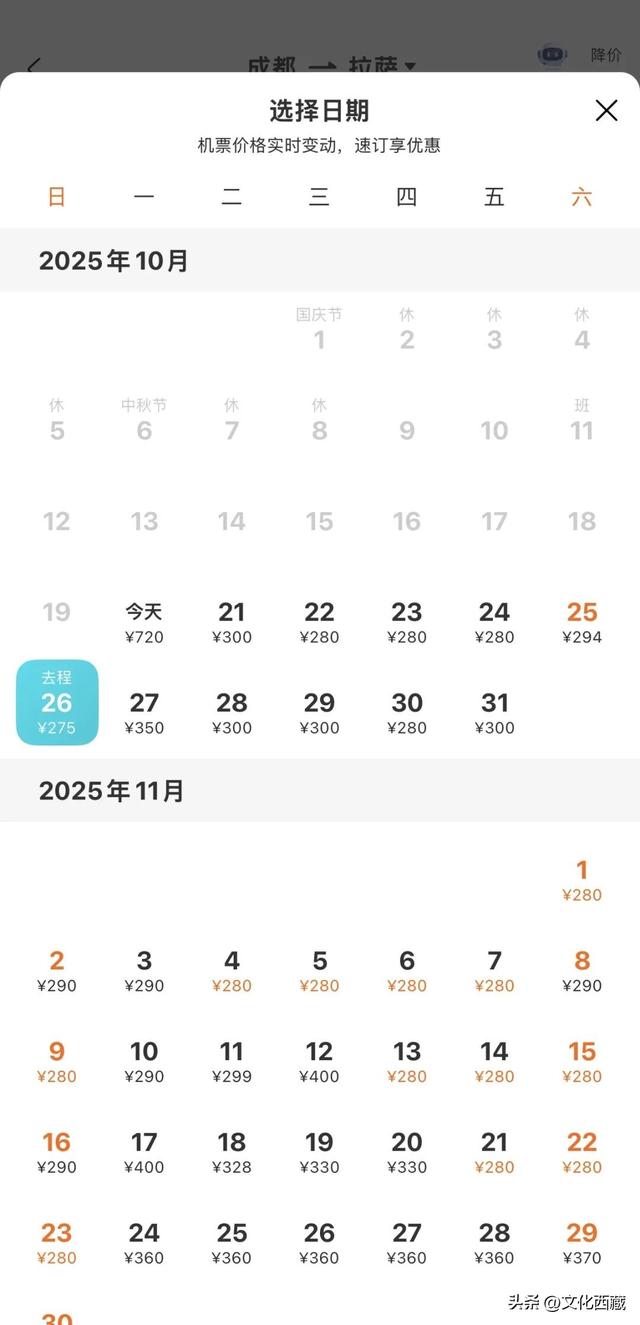
Task: Choose November 9 as departure date
Action: click(57, 1062)
